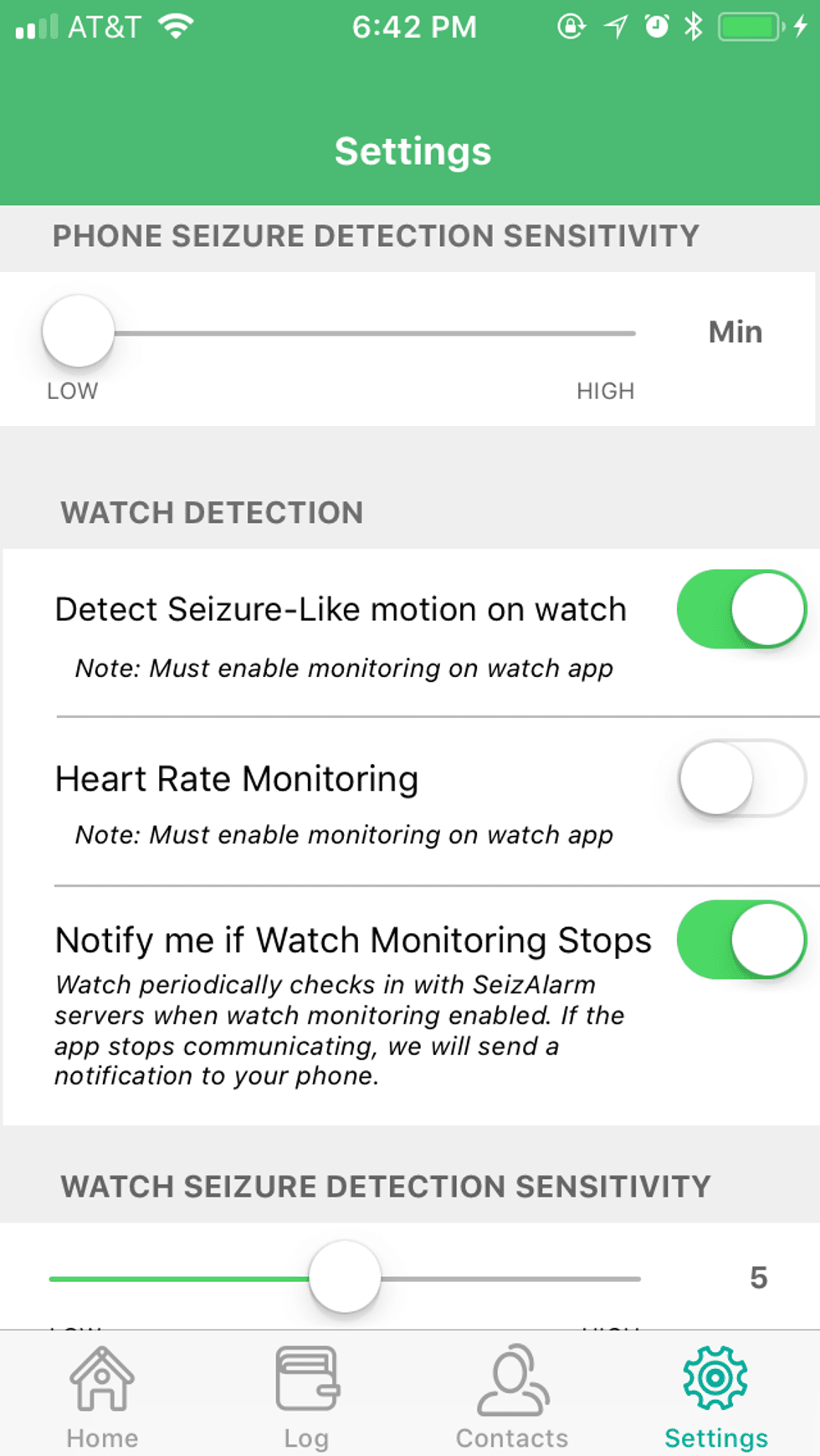Enable Heart Rate Monitoring
Viewport: 820px width, 1456px height.
click(741, 778)
